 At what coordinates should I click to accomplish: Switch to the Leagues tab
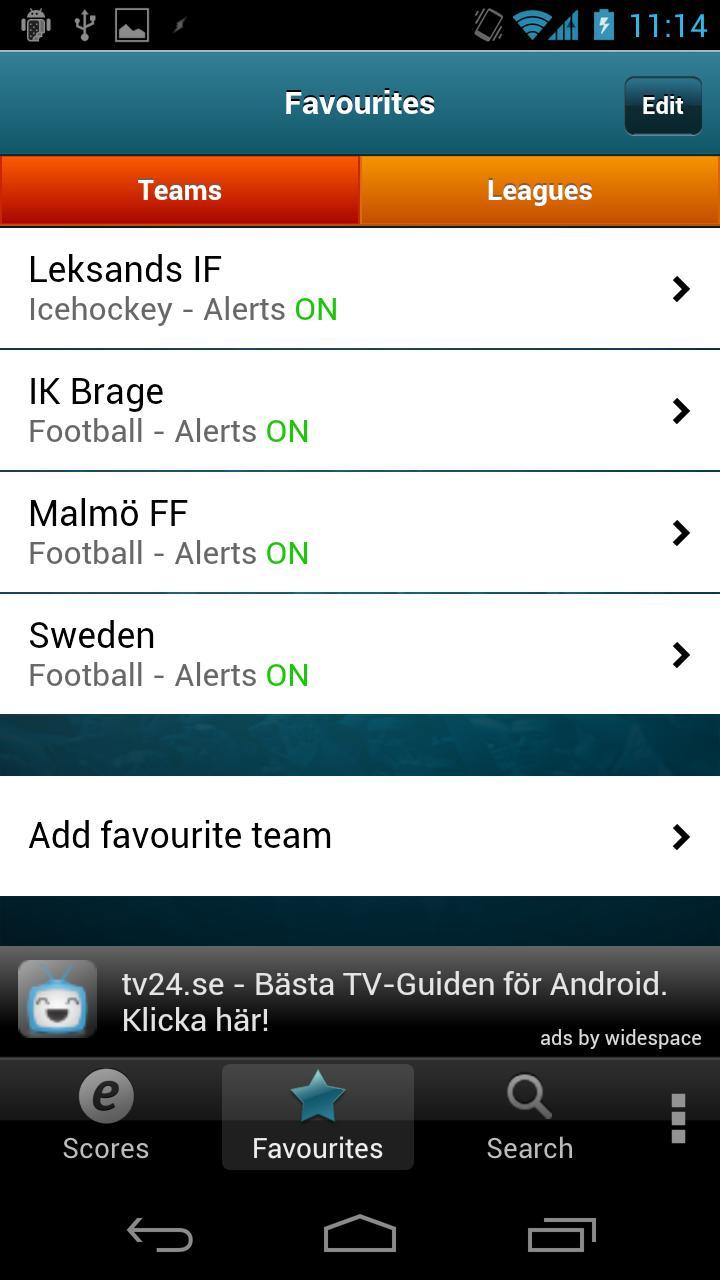(539, 190)
